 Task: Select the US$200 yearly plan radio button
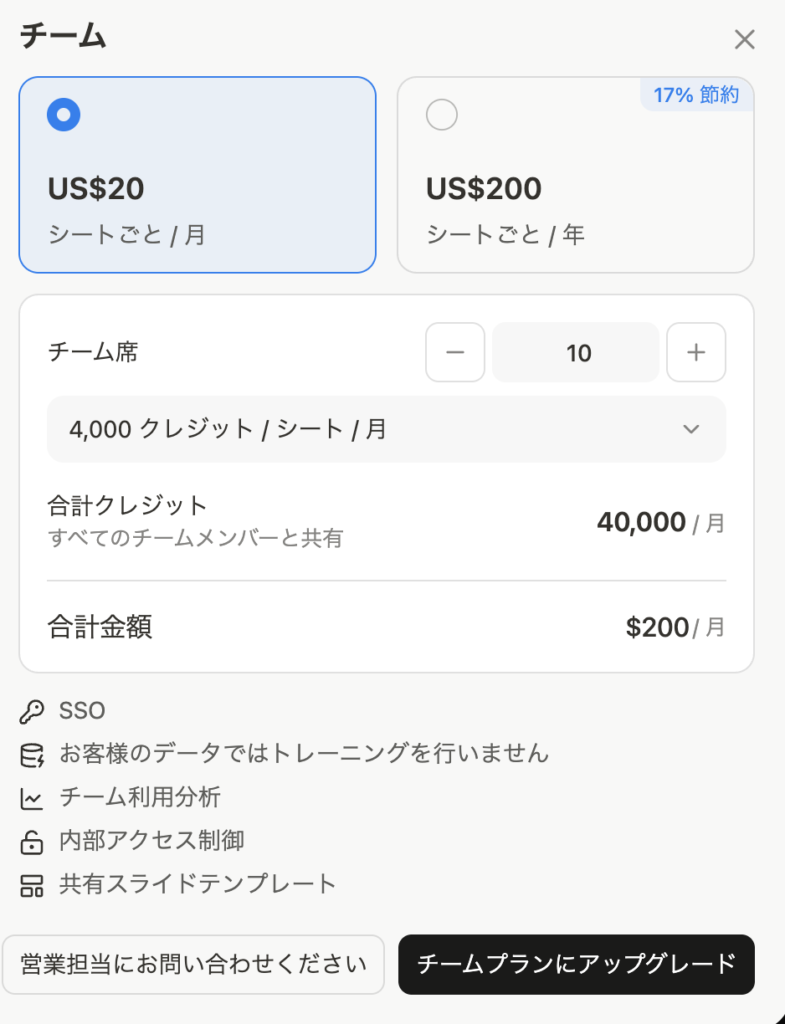pos(442,114)
